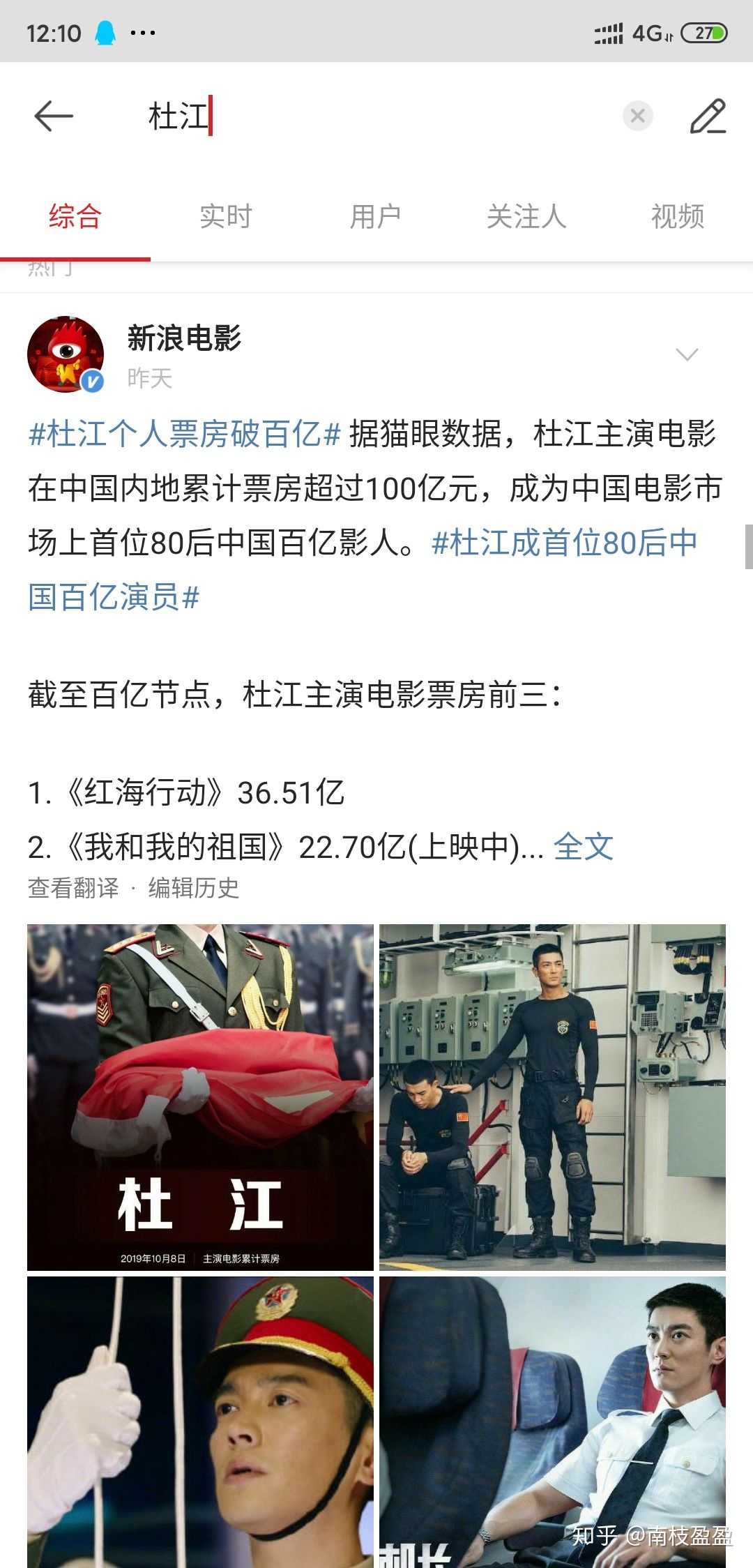
Task: Select the 综合 tab
Action: (75, 216)
